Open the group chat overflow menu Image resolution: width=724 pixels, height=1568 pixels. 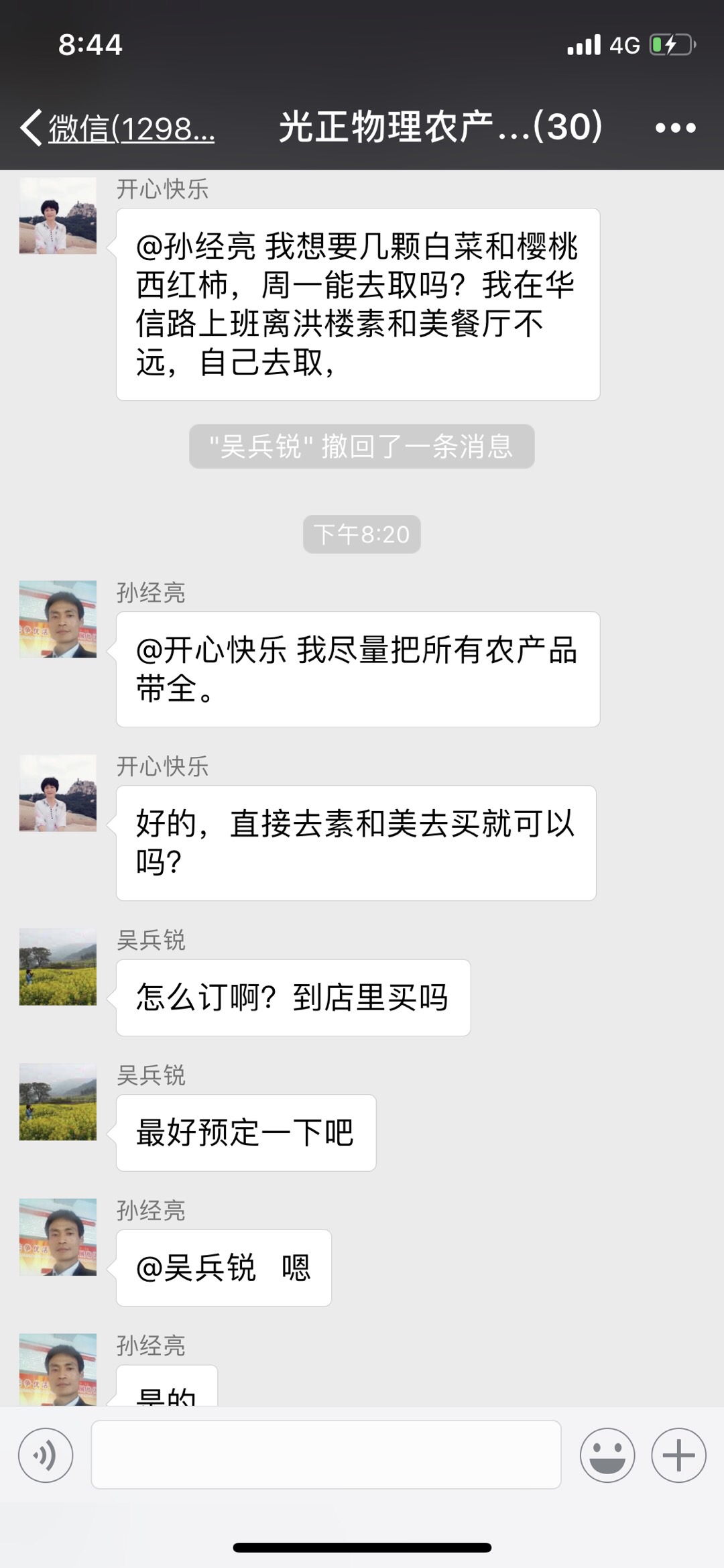pos(675,127)
